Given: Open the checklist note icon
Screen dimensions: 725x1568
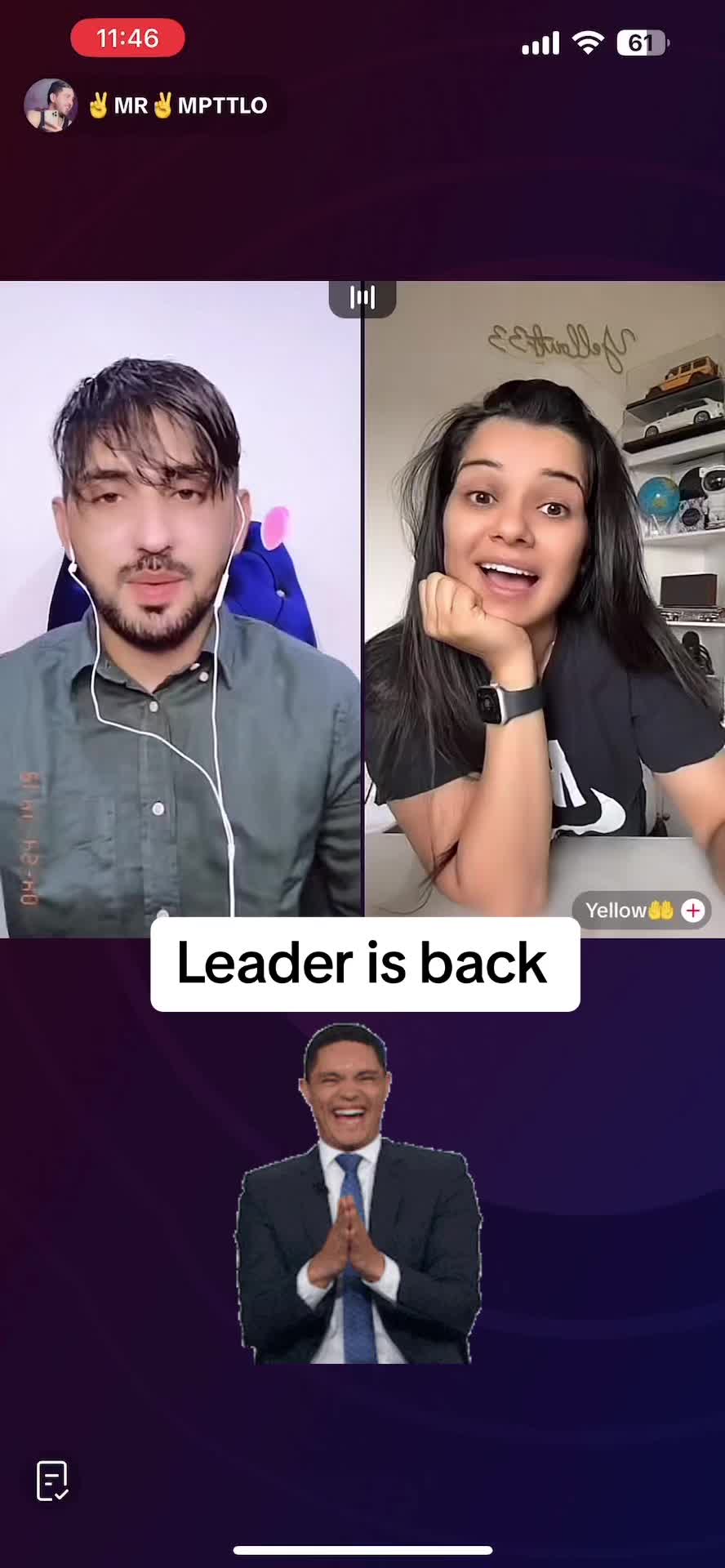Looking at the screenshot, I should 52,1481.
